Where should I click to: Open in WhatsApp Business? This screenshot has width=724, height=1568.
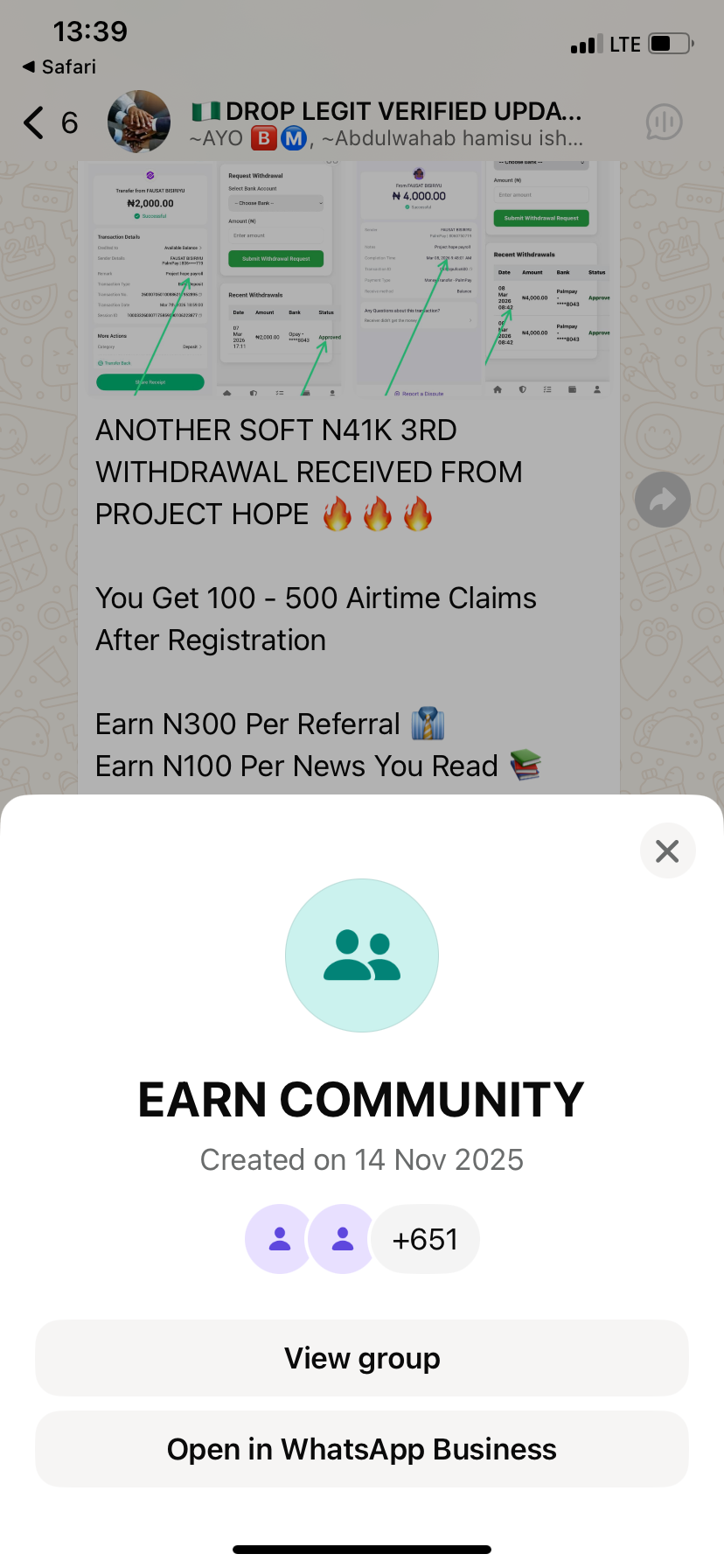(362, 1449)
